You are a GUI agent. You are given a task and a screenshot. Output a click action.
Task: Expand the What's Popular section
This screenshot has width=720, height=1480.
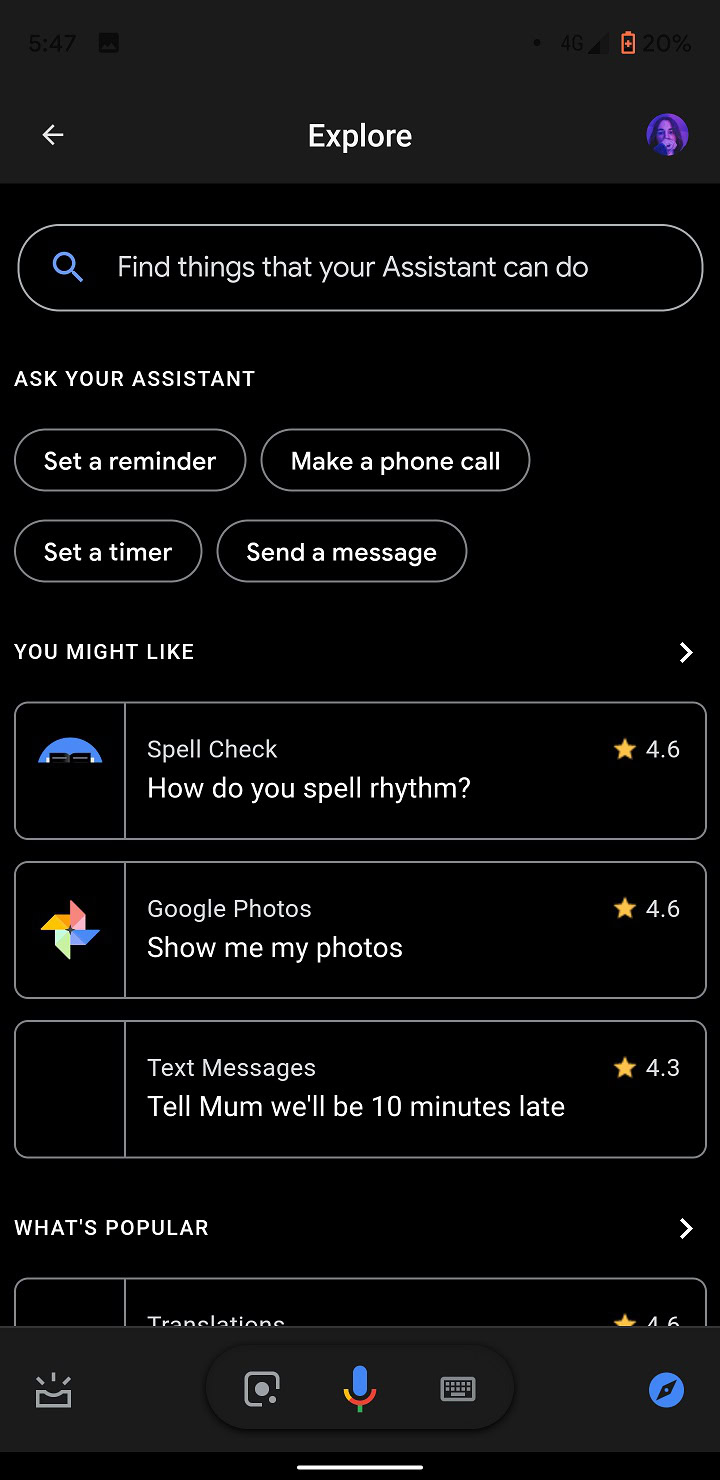(x=686, y=1228)
